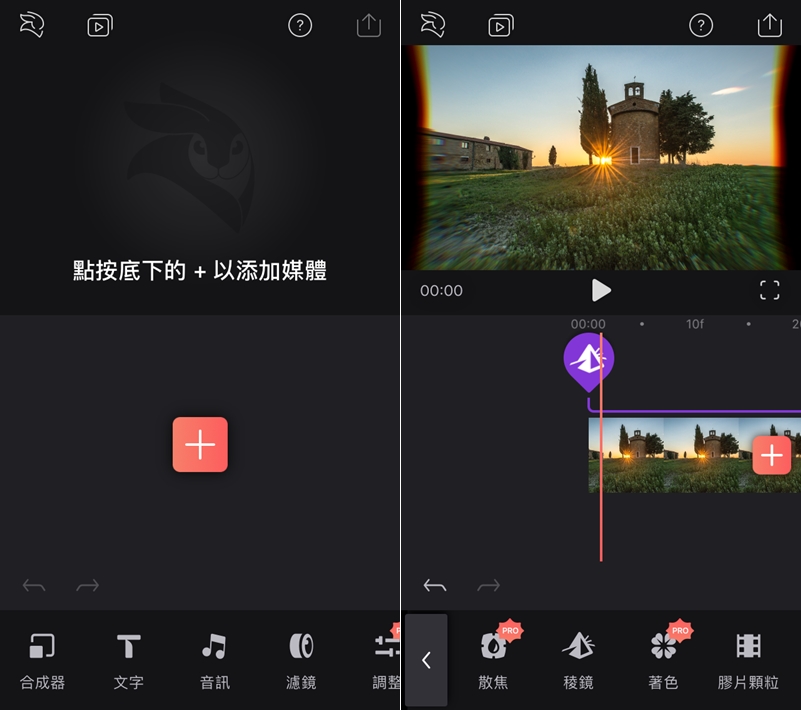Expand the preview to fullscreen

point(769,290)
